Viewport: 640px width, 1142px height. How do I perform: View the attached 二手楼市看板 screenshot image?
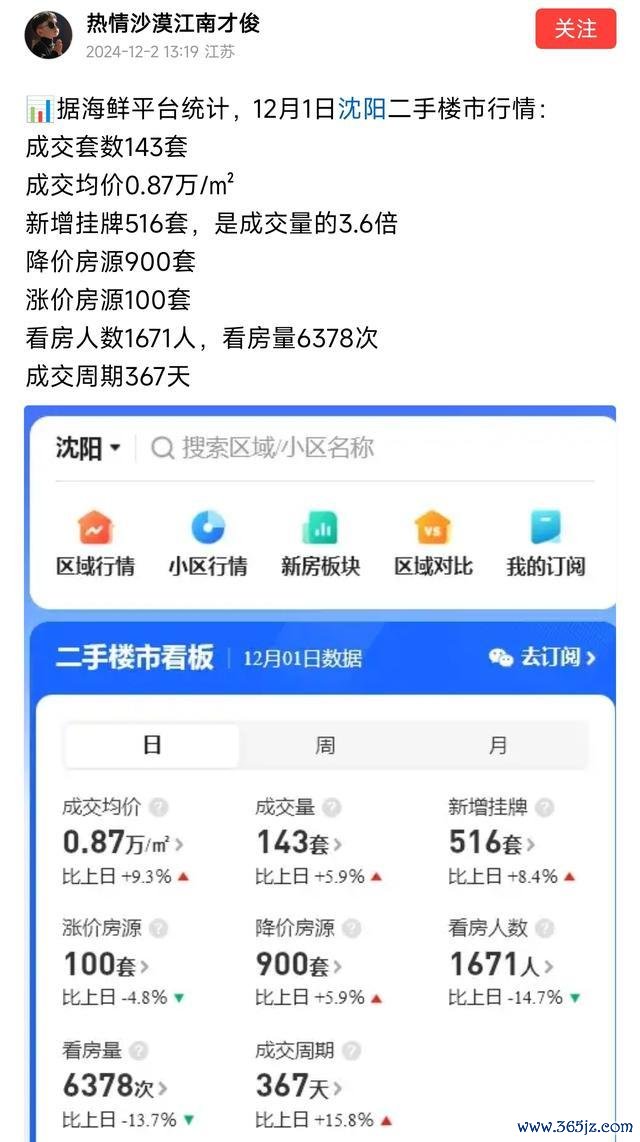click(x=320, y=773)
